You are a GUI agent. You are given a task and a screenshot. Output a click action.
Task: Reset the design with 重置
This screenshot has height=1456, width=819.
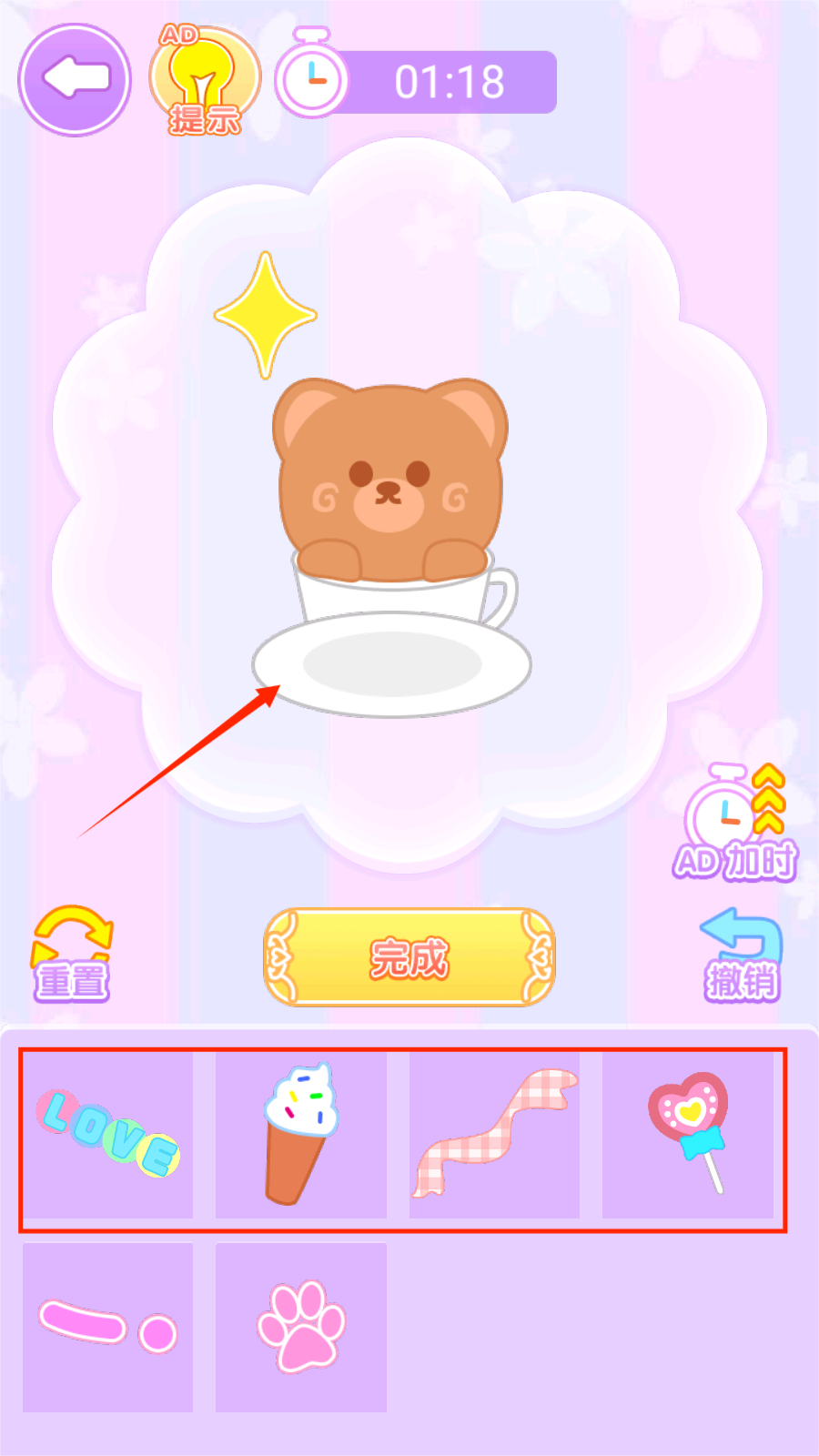coord(71,955)
